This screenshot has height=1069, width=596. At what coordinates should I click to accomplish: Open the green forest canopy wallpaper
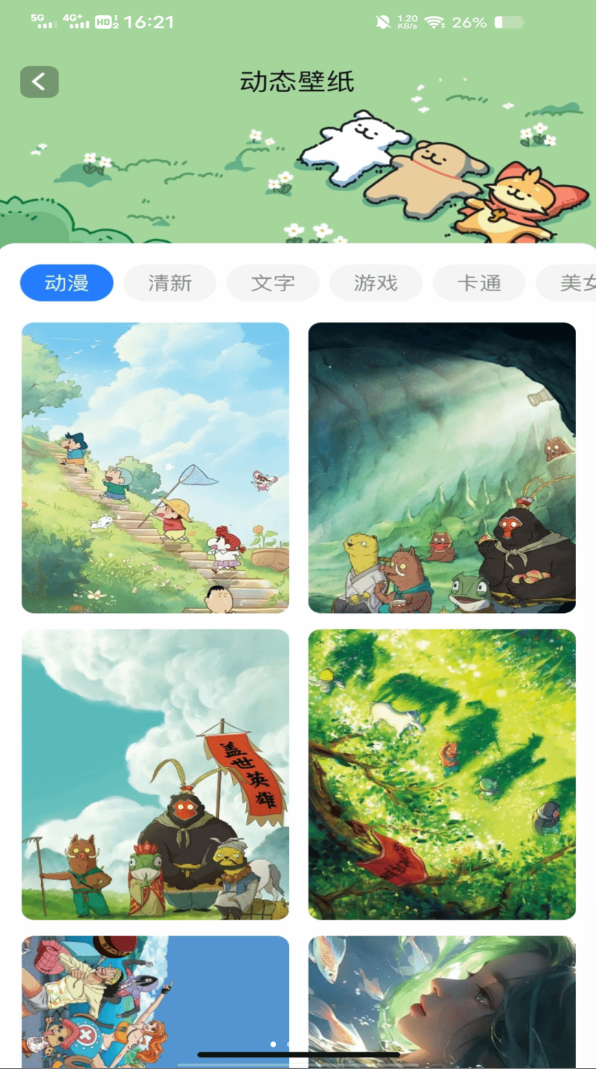coord(442,774)
